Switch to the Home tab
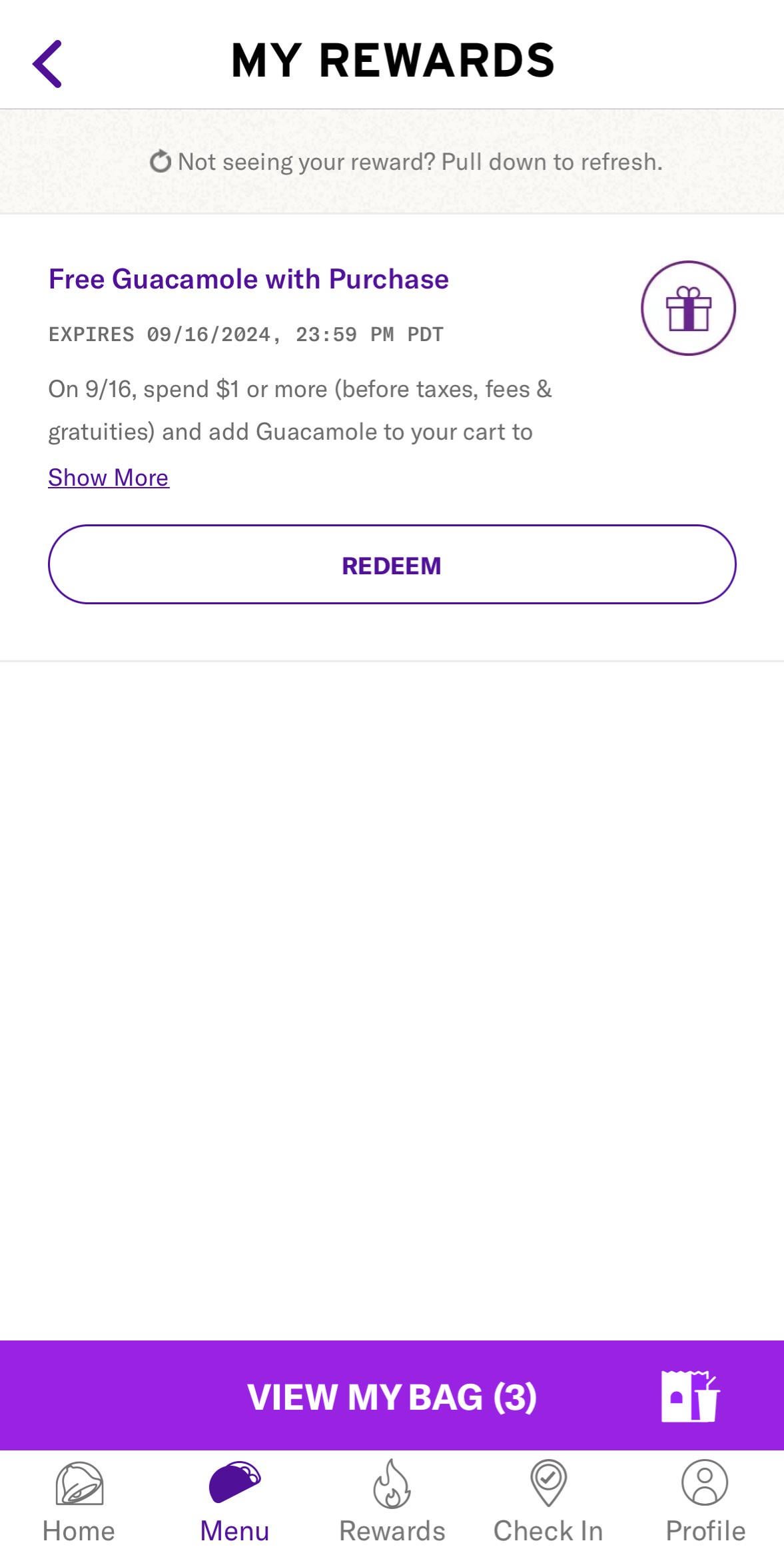This screenshot has width=784, height=1557. 79,1503
